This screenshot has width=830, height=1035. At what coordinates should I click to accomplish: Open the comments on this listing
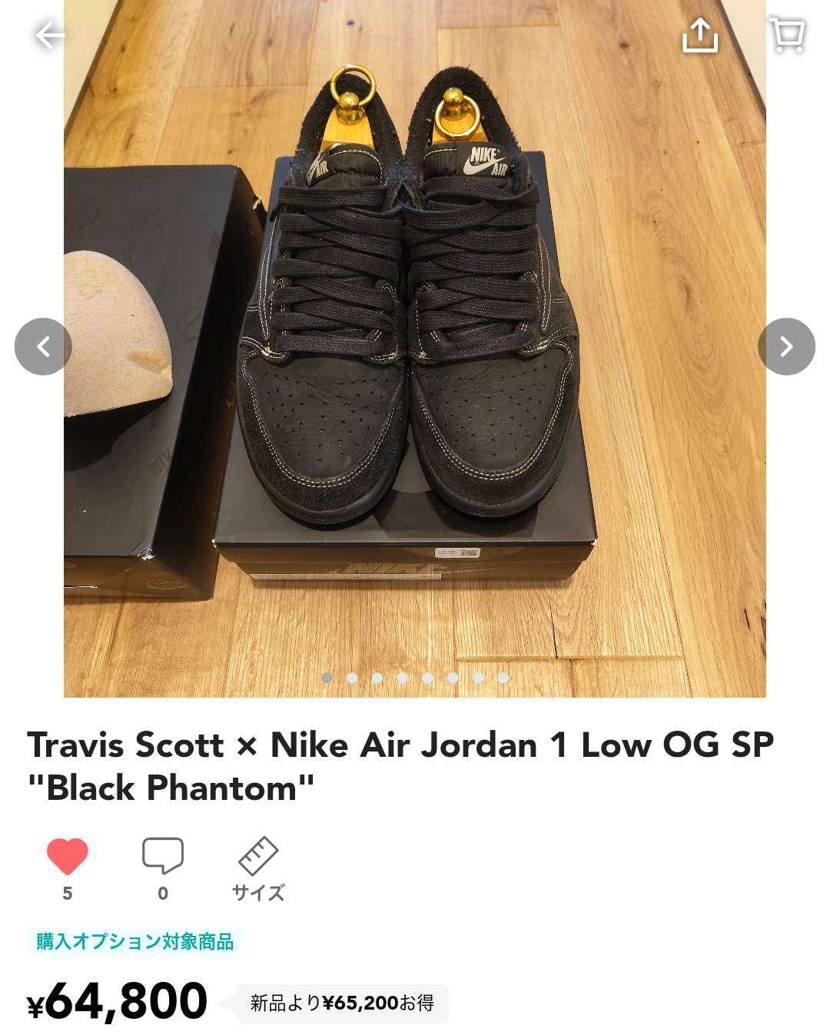click(163, 857)
